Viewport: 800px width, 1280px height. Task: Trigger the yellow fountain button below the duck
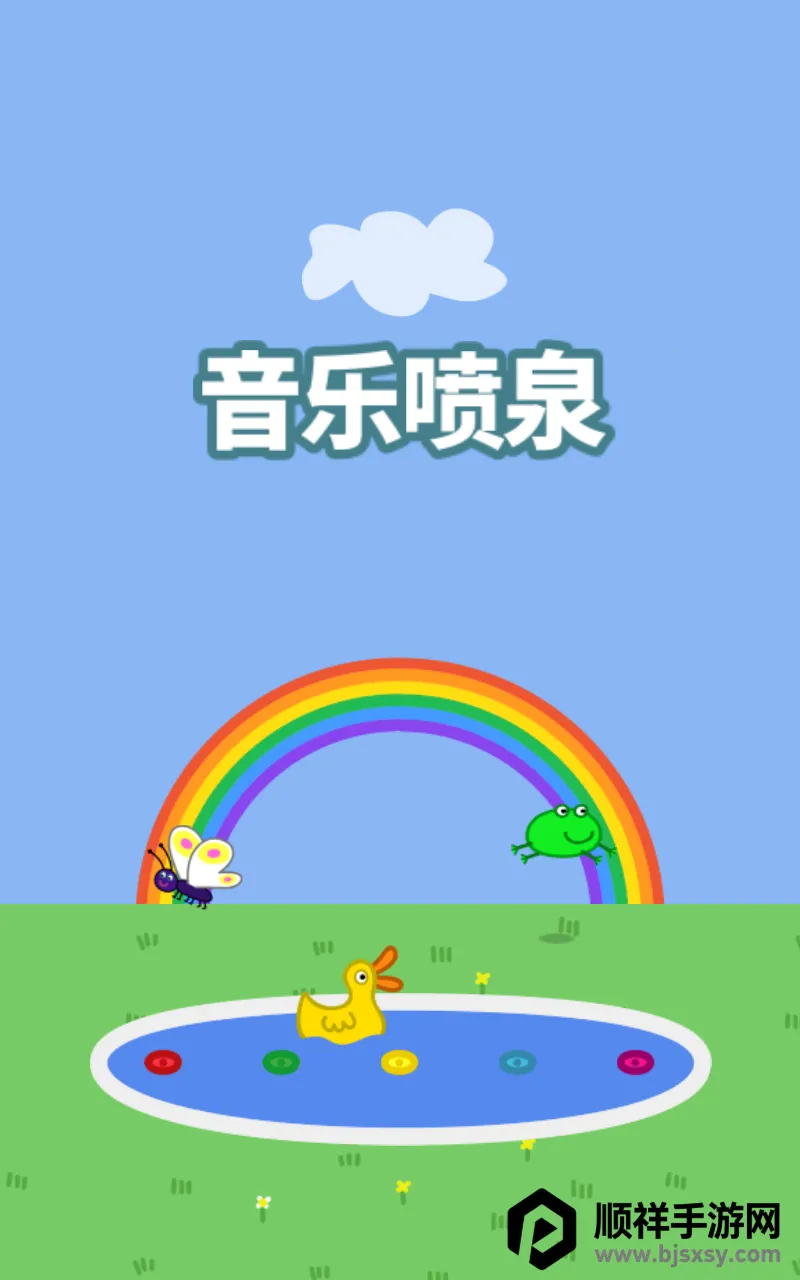[399, 1062]
